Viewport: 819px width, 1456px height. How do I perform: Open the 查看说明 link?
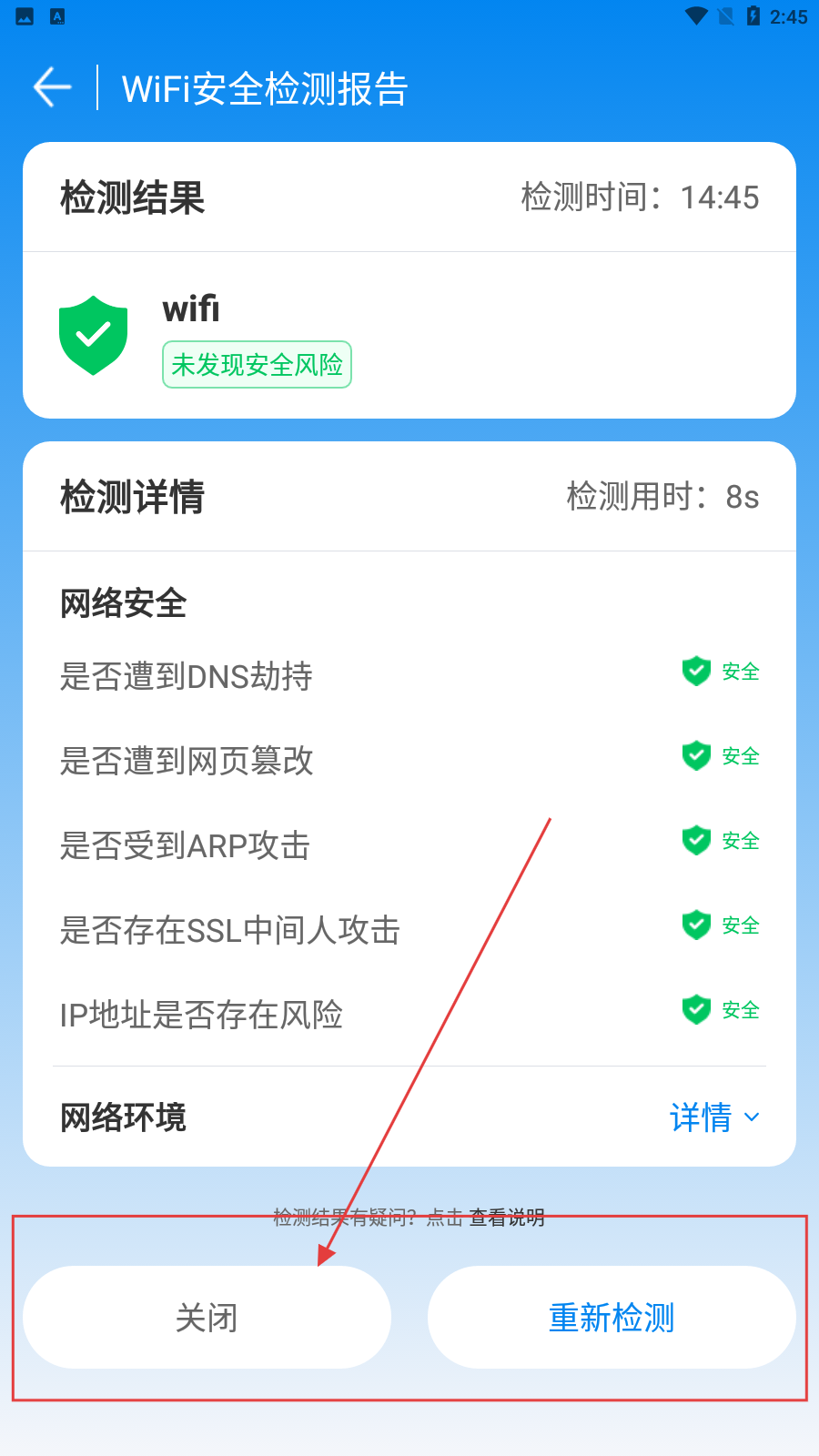tap(507, 1218)
